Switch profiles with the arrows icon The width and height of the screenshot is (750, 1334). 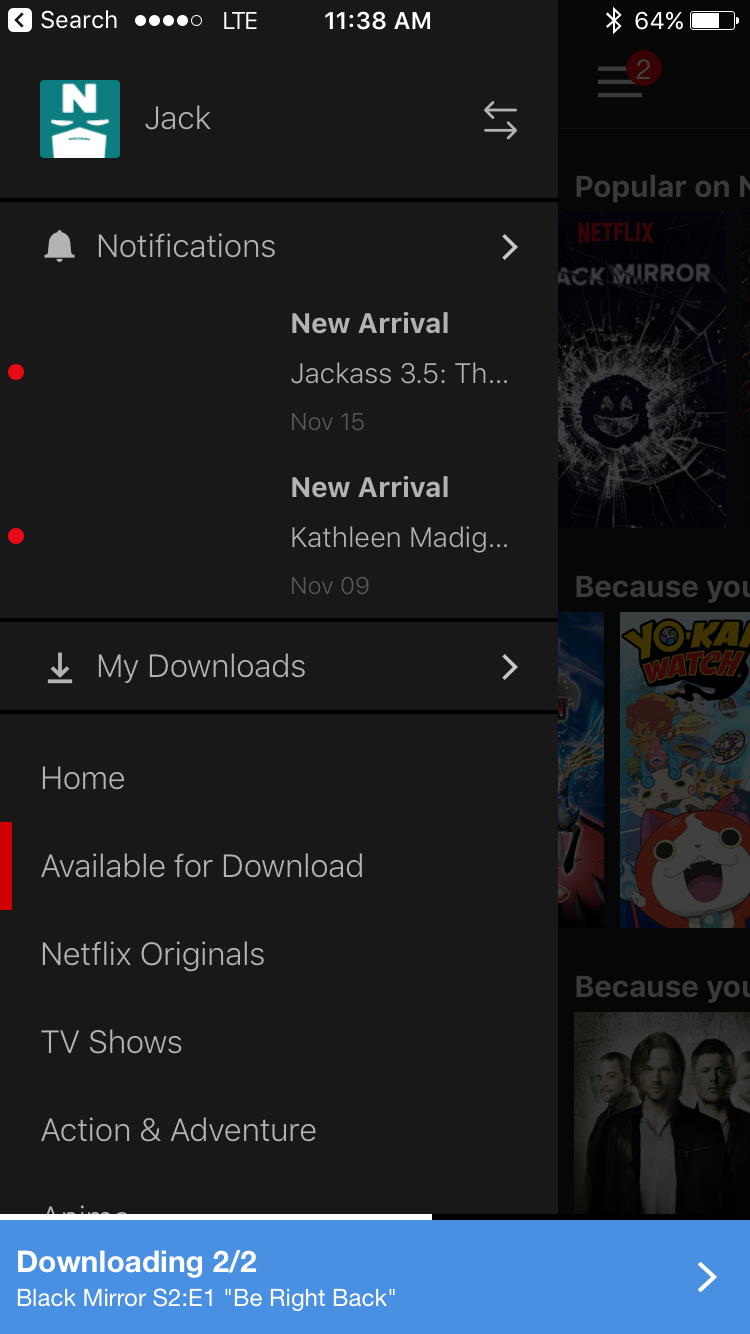coord(500,120)
